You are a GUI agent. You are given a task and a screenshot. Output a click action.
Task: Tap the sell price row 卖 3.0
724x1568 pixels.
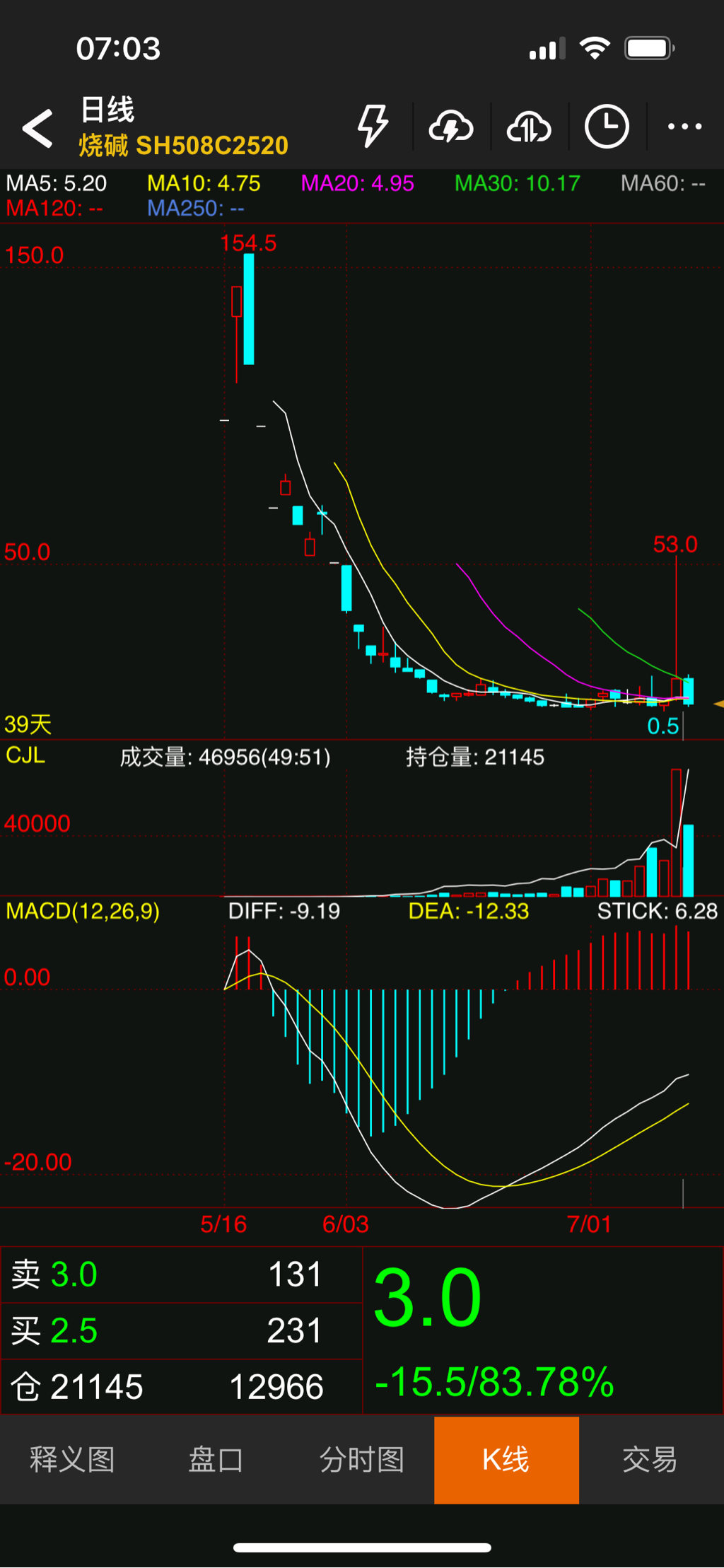(181, 1274)
